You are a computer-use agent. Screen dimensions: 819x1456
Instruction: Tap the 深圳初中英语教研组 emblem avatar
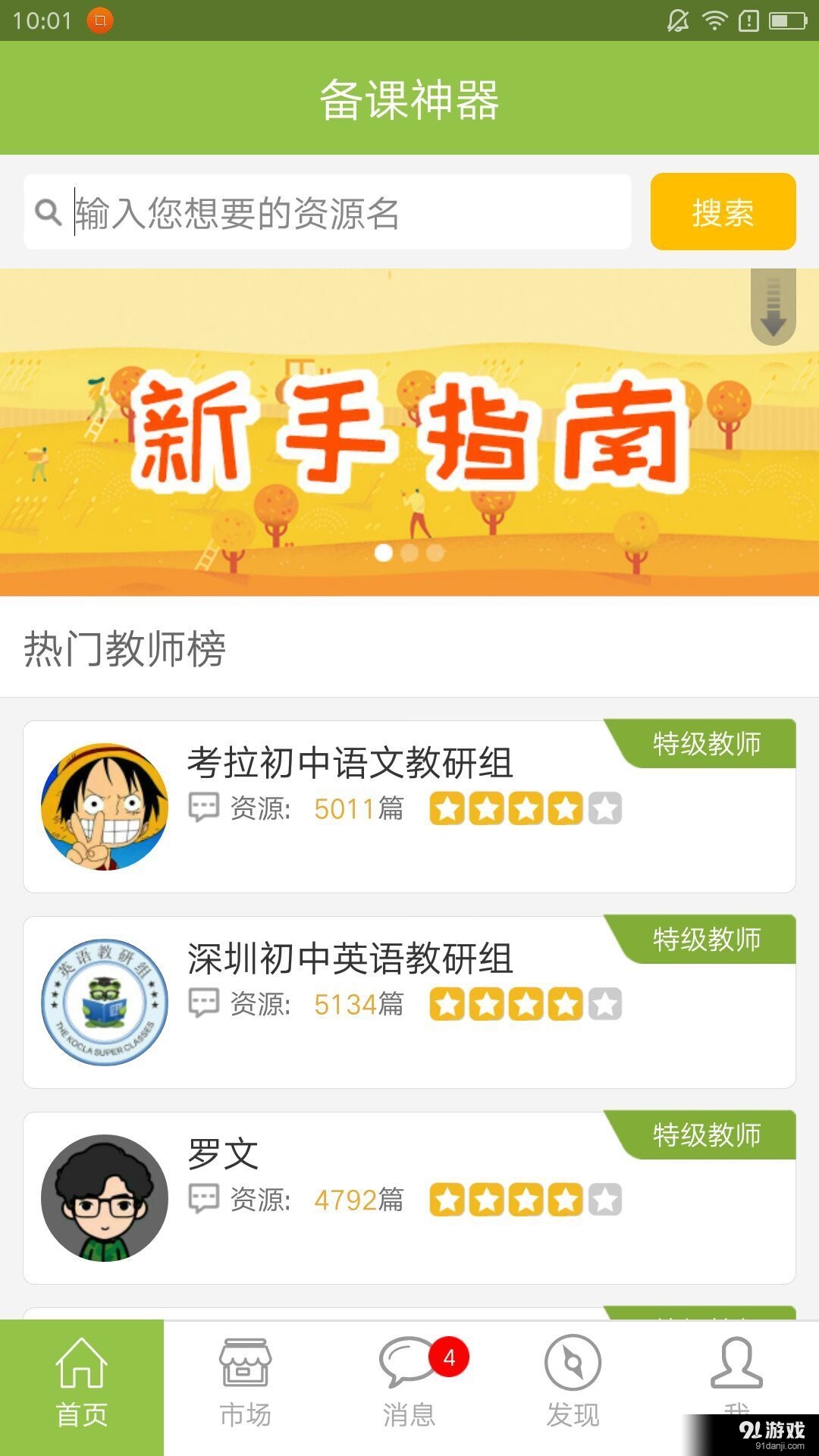[x=104, y=1004]
